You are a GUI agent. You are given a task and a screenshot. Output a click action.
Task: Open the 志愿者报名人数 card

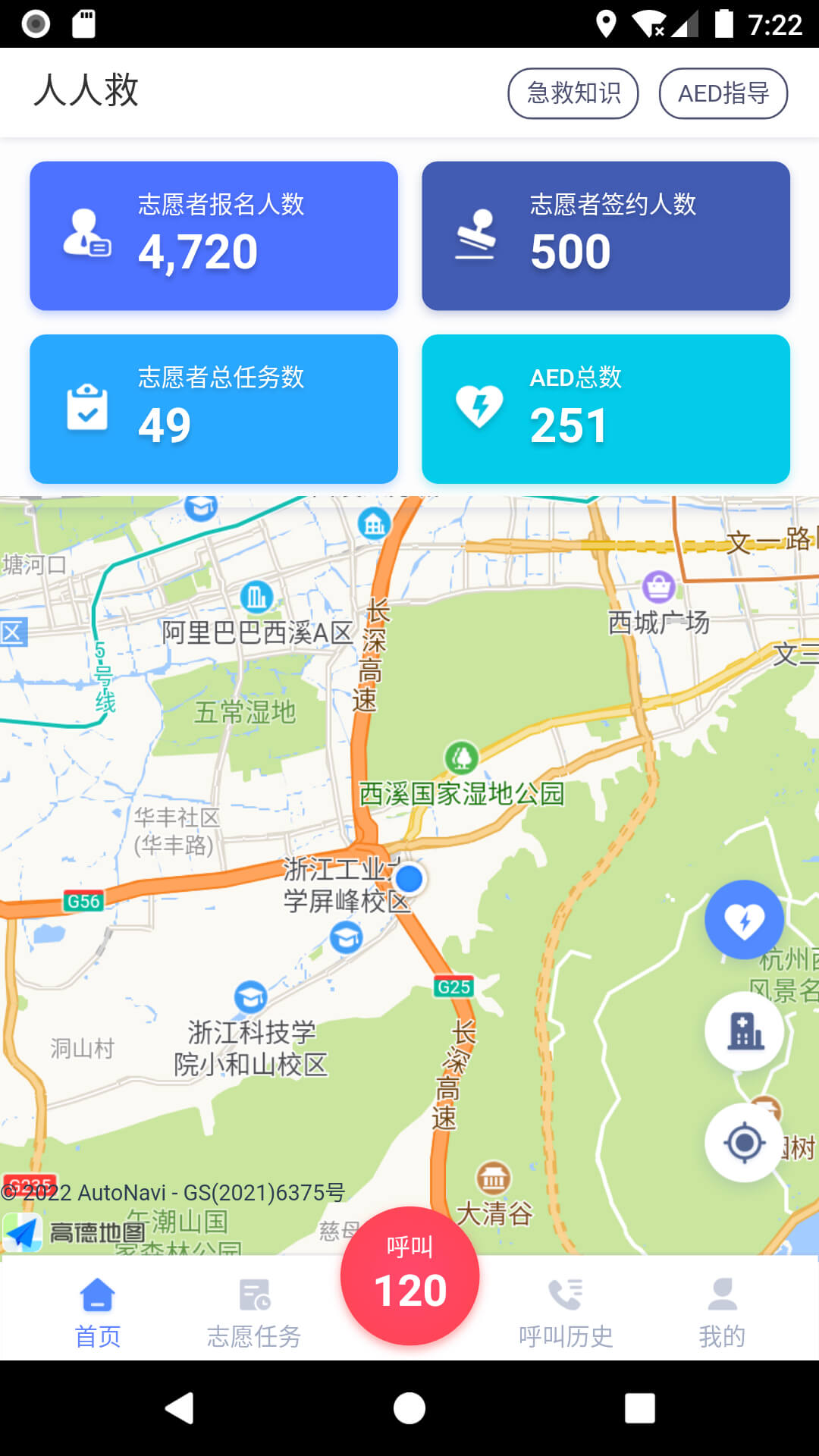[214, 236]
